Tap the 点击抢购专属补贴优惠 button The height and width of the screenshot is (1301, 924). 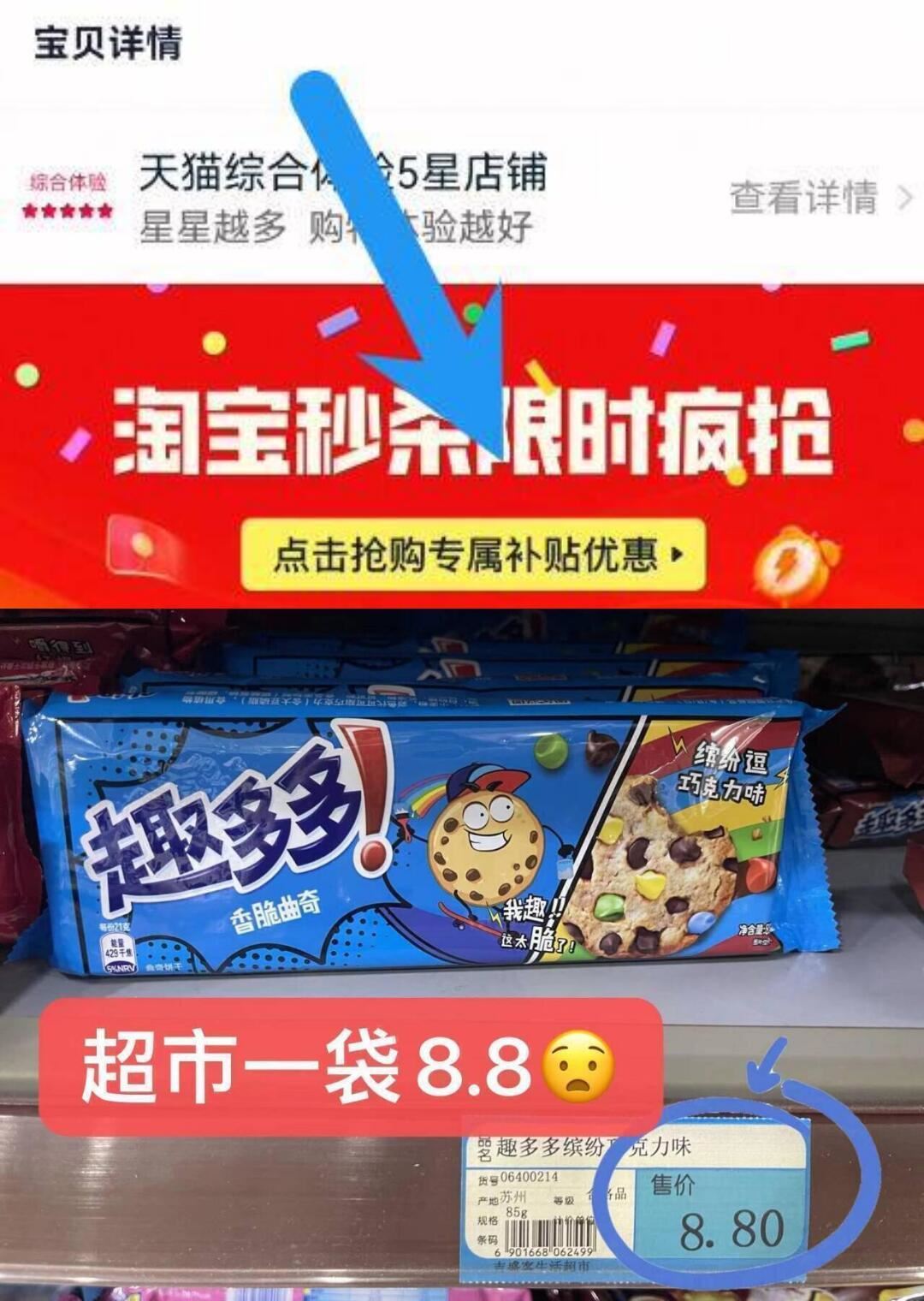475,556
